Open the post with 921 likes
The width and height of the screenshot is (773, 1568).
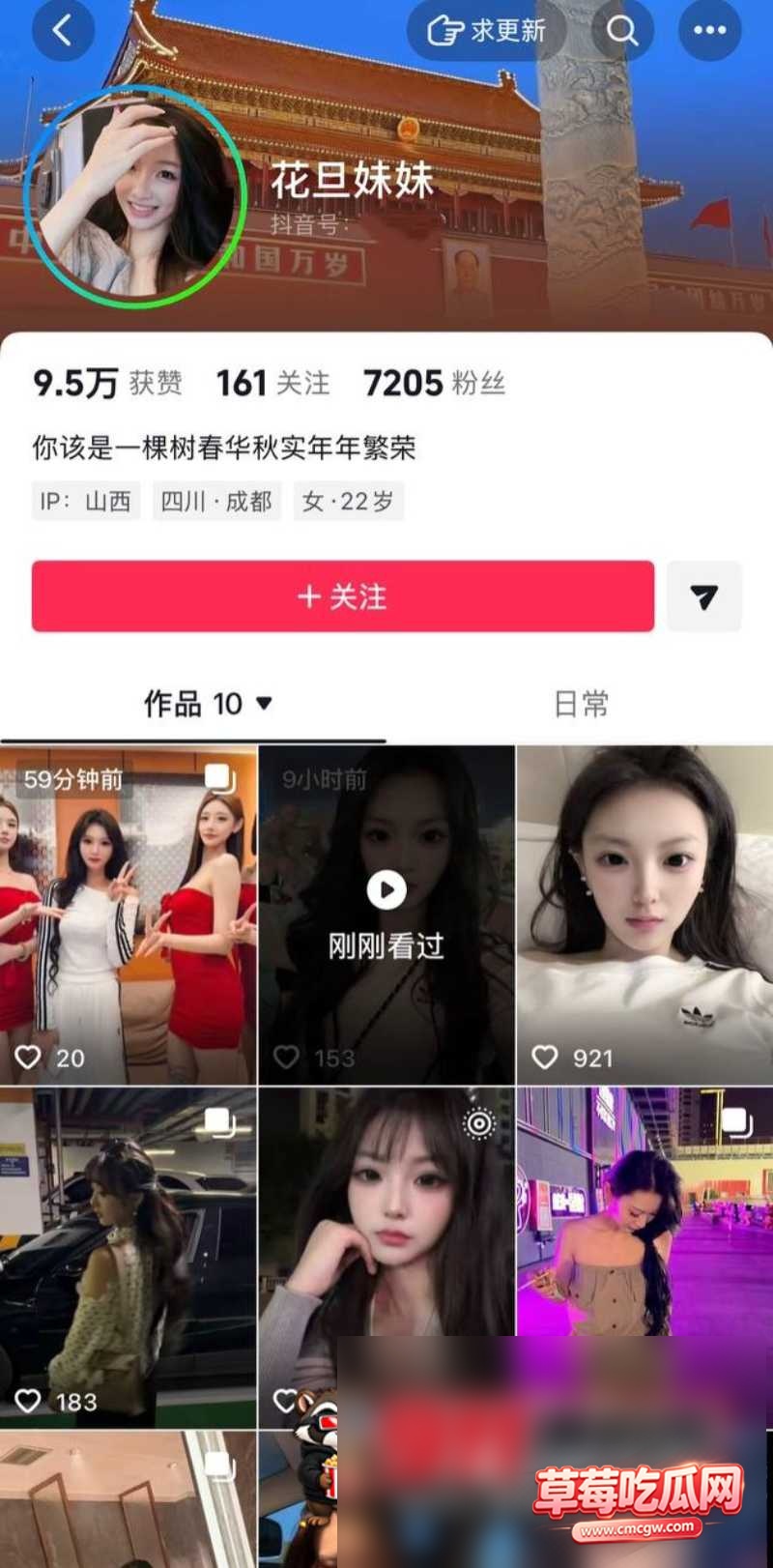click(x=644, y=915)
